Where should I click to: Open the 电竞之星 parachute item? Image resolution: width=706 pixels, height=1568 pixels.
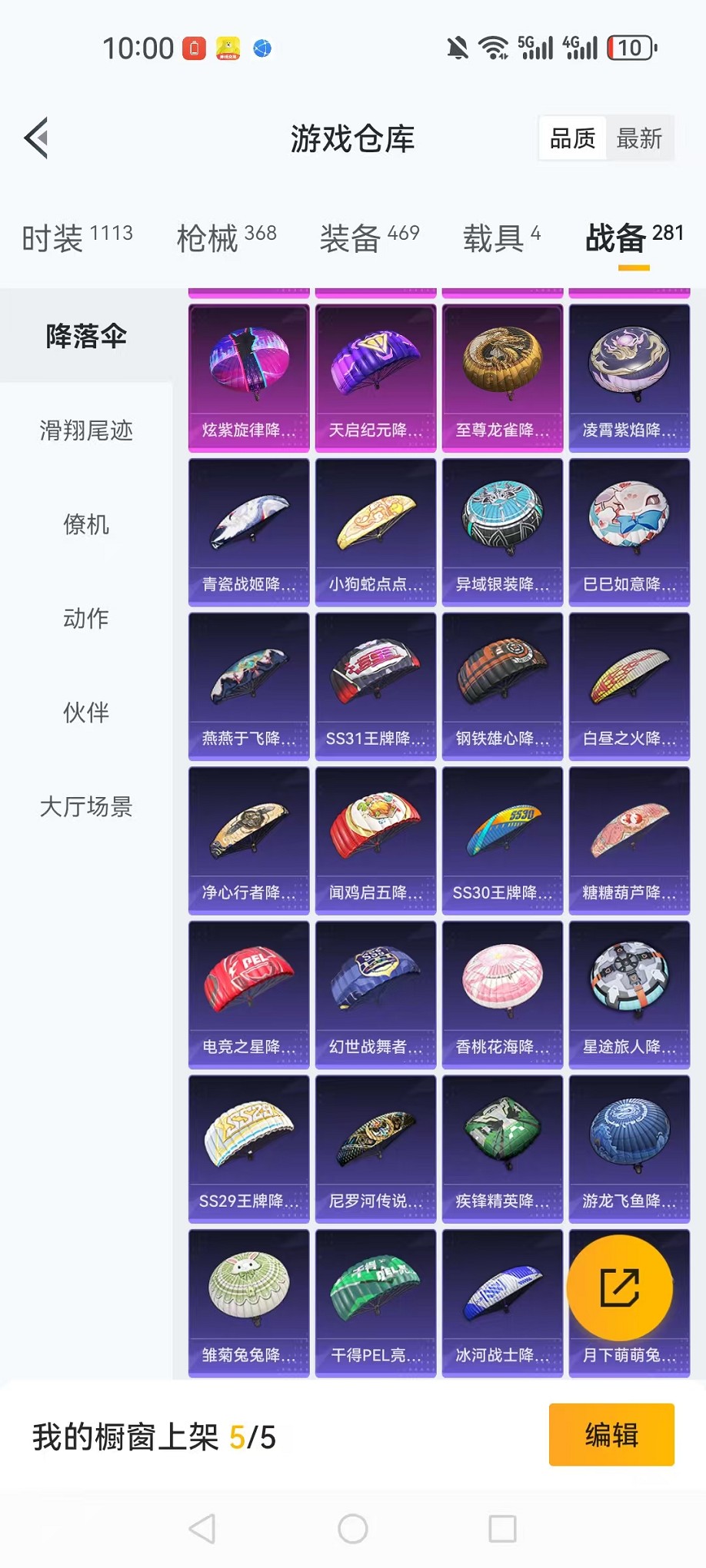pos(248,984)
